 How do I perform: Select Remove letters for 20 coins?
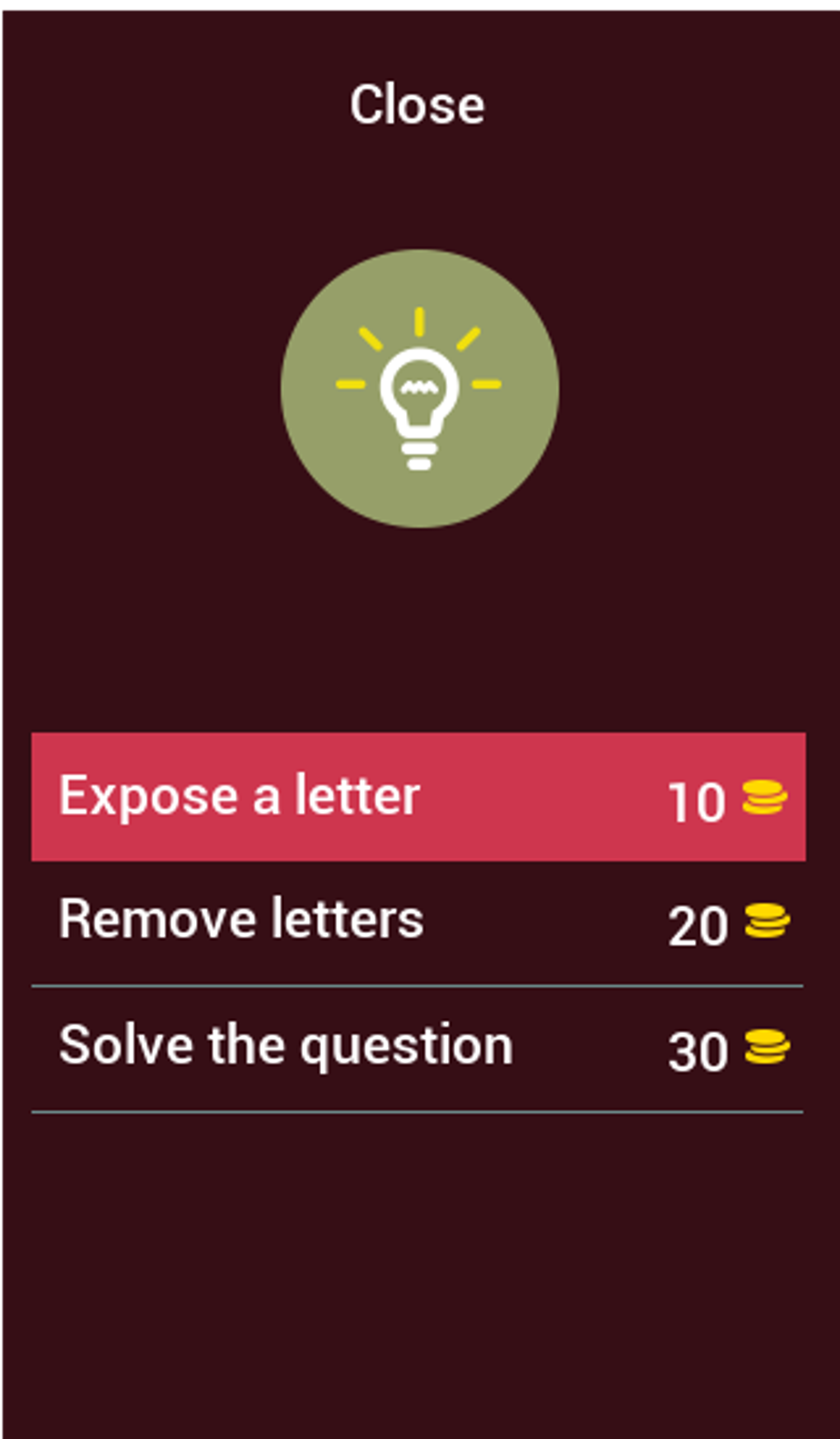point(418,923)
